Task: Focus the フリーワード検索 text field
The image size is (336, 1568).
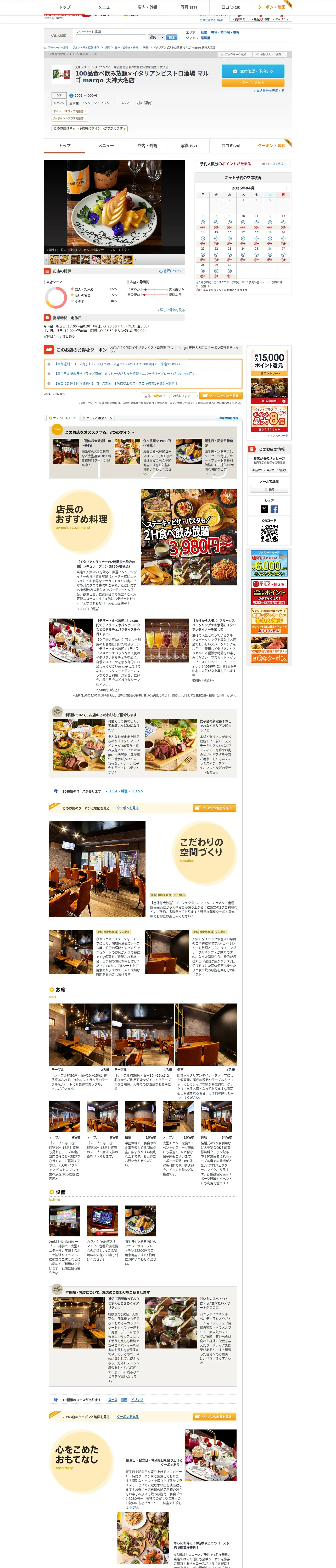Action: click(x=110, y=37)
